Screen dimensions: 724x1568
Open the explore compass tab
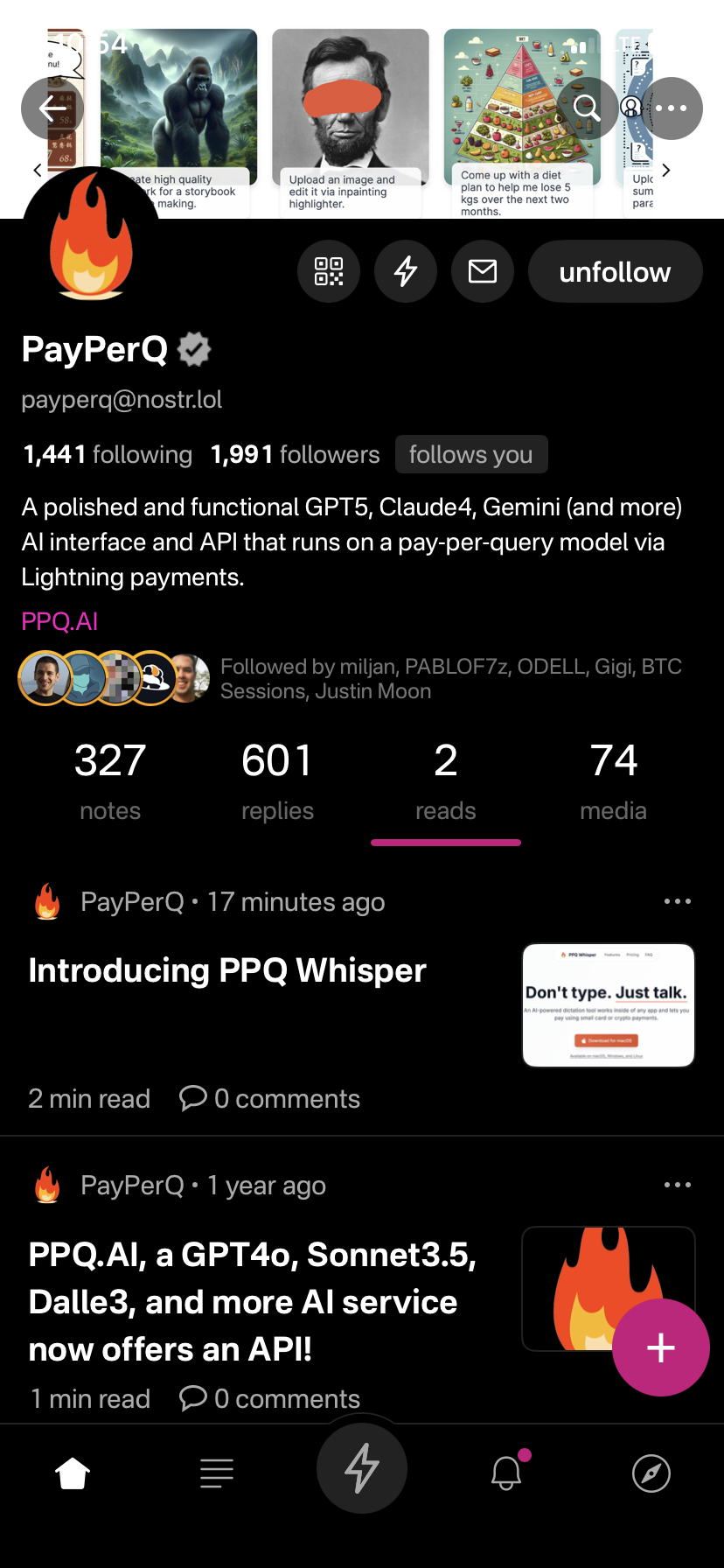(x=651, y=1473)
